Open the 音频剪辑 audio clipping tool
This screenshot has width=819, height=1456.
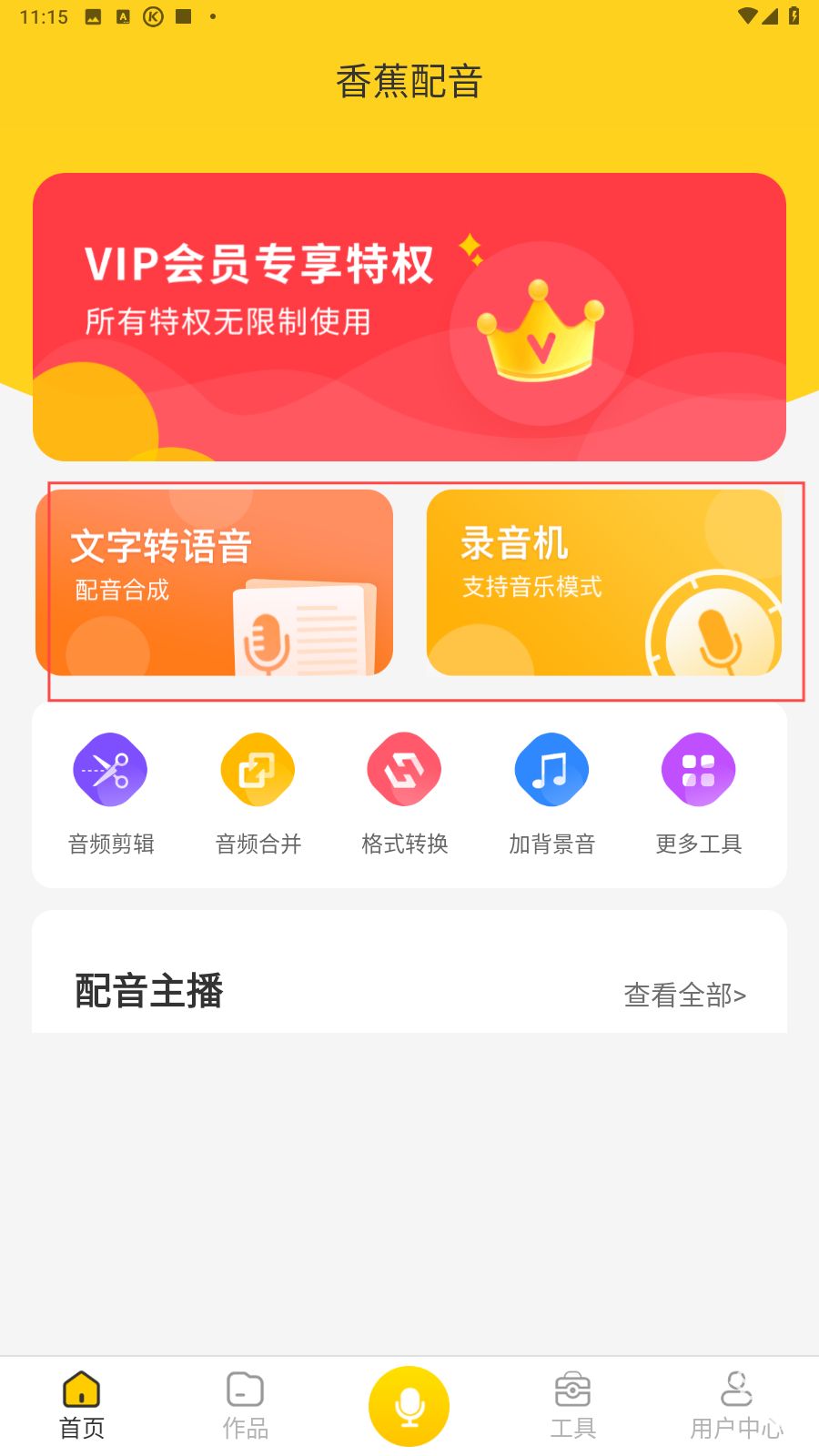[x=110, y=792]
